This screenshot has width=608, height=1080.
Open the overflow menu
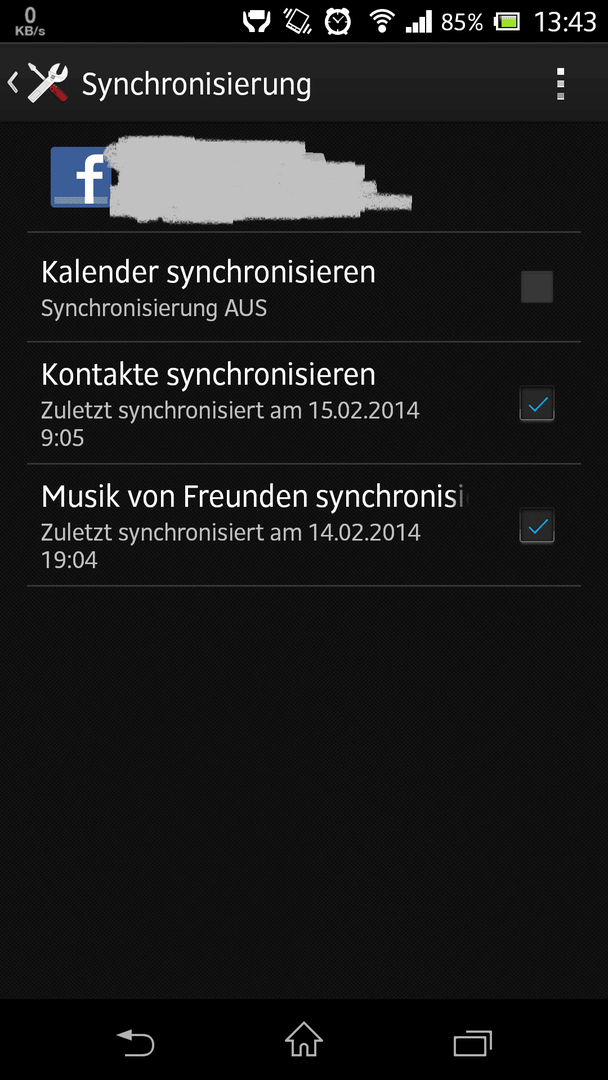click(560, 84)
